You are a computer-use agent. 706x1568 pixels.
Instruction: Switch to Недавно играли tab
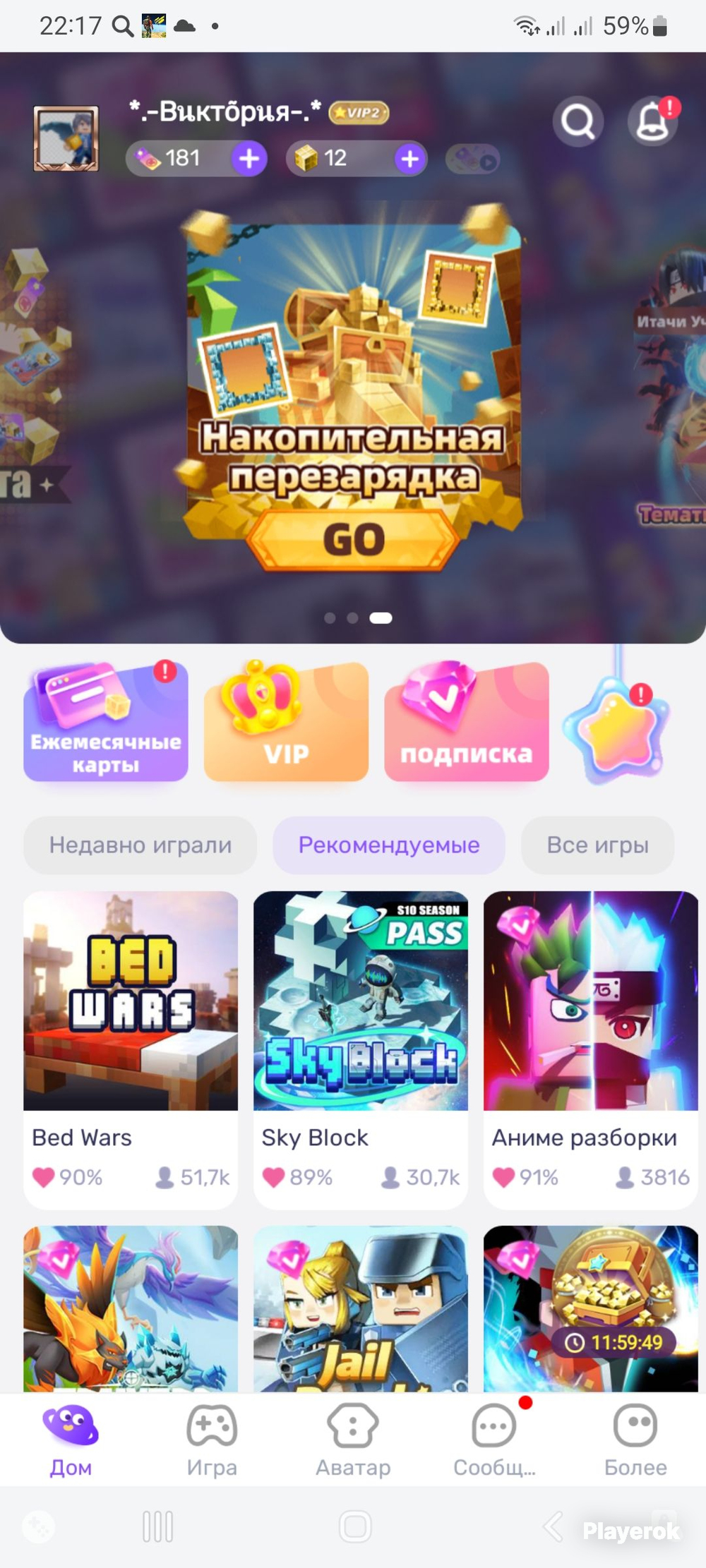[x=140, y=845]
